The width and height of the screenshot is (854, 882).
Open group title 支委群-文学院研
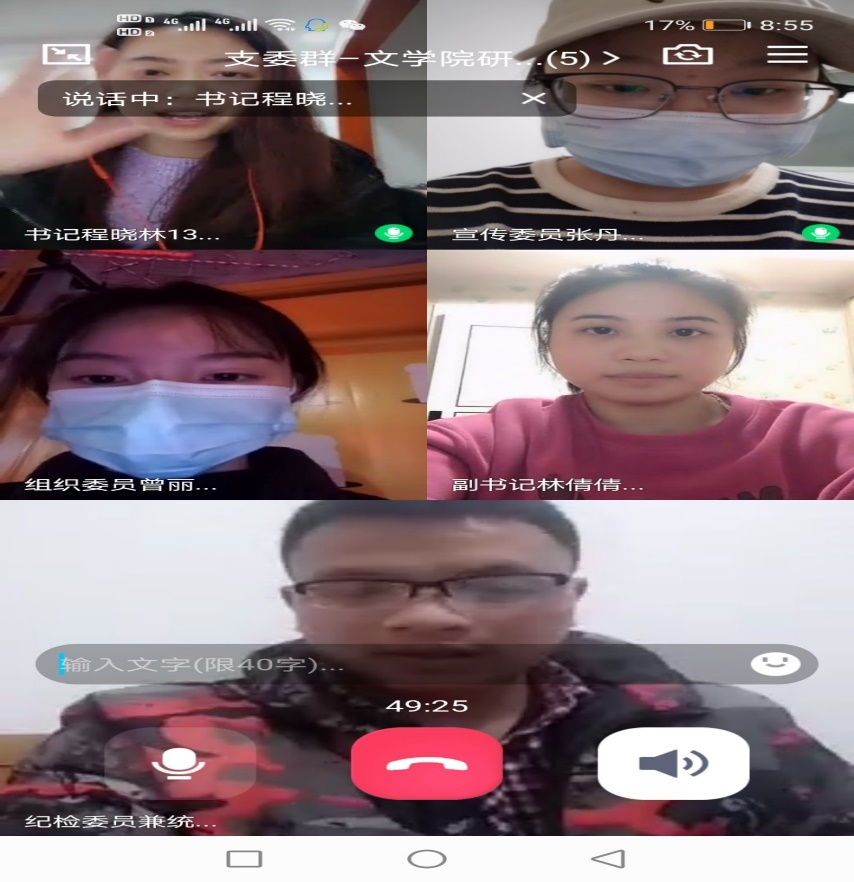pos(421,58)
